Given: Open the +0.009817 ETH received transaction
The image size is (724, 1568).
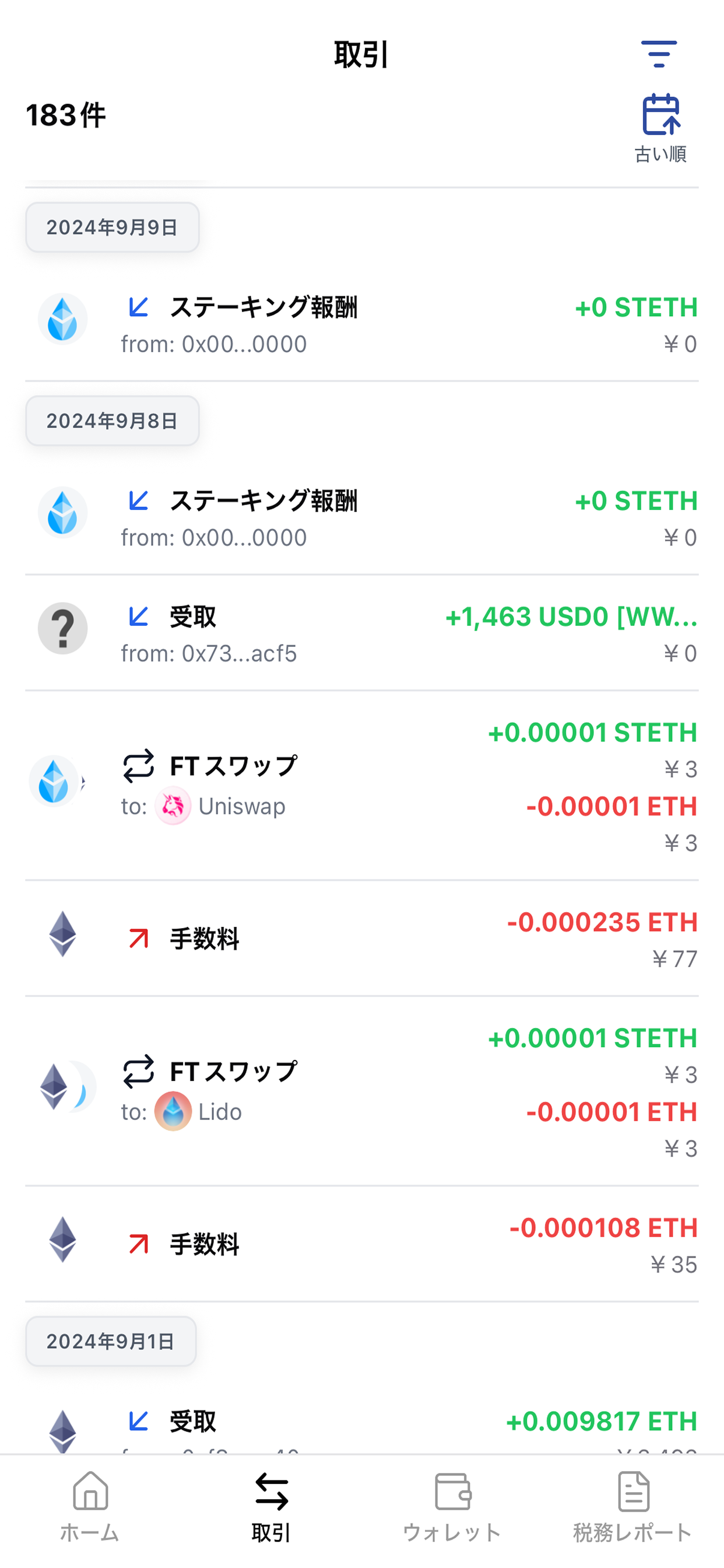Looking at the screenshot, I should pos(361,1424).
